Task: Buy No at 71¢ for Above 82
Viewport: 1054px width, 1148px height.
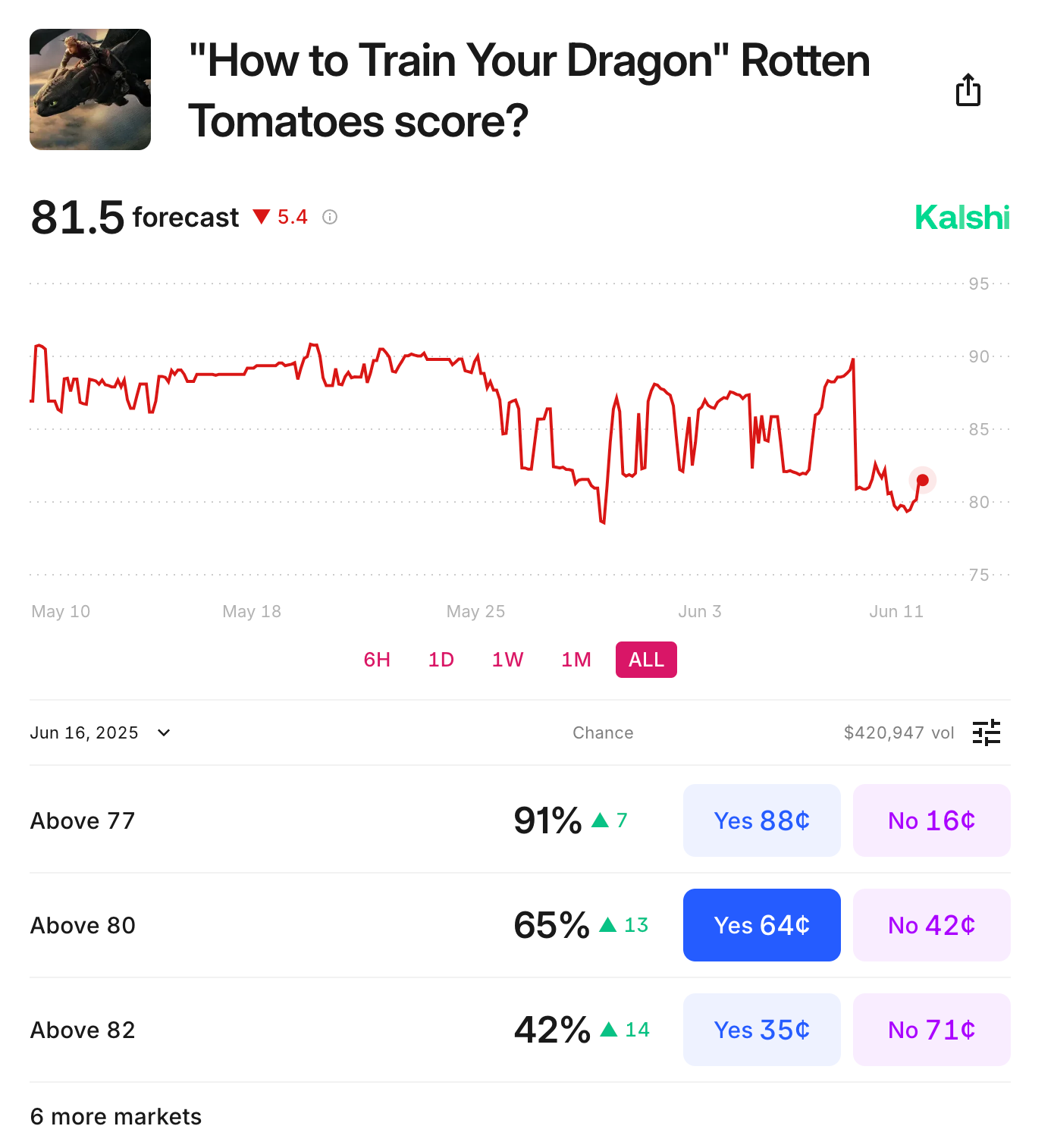Action: [x=931, y=1030]
